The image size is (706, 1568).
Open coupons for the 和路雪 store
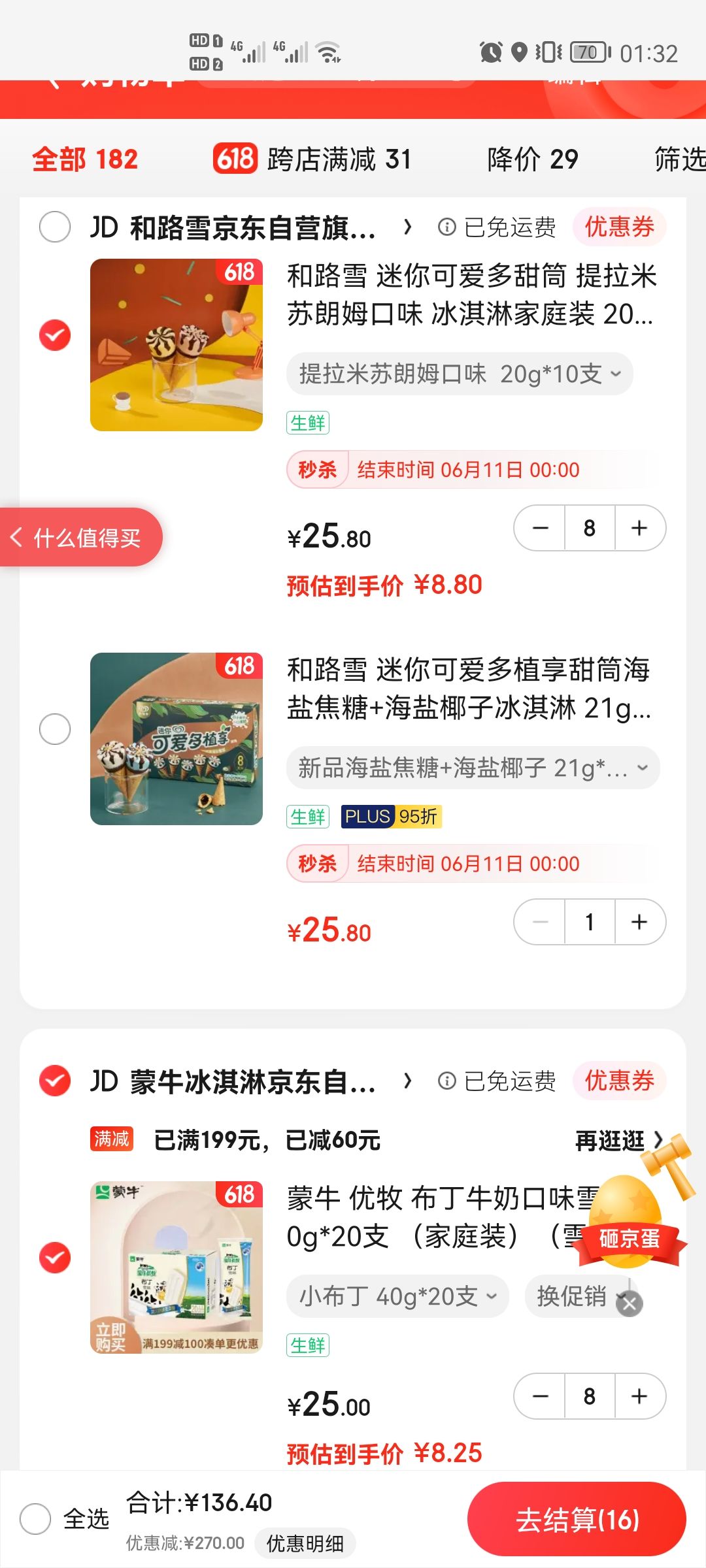(x=619, y=227)
